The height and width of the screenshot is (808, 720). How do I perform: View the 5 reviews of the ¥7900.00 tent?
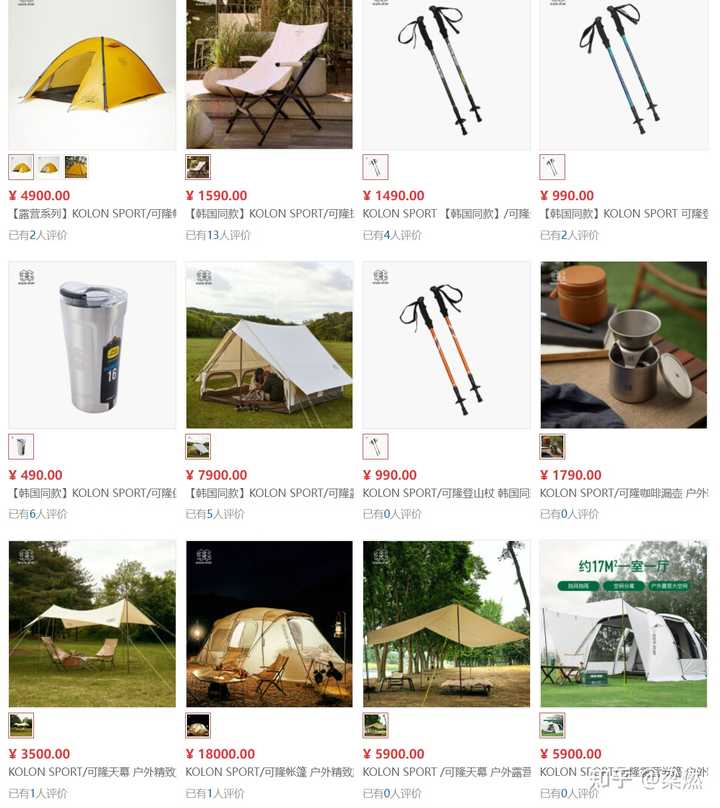pos(215,515)
